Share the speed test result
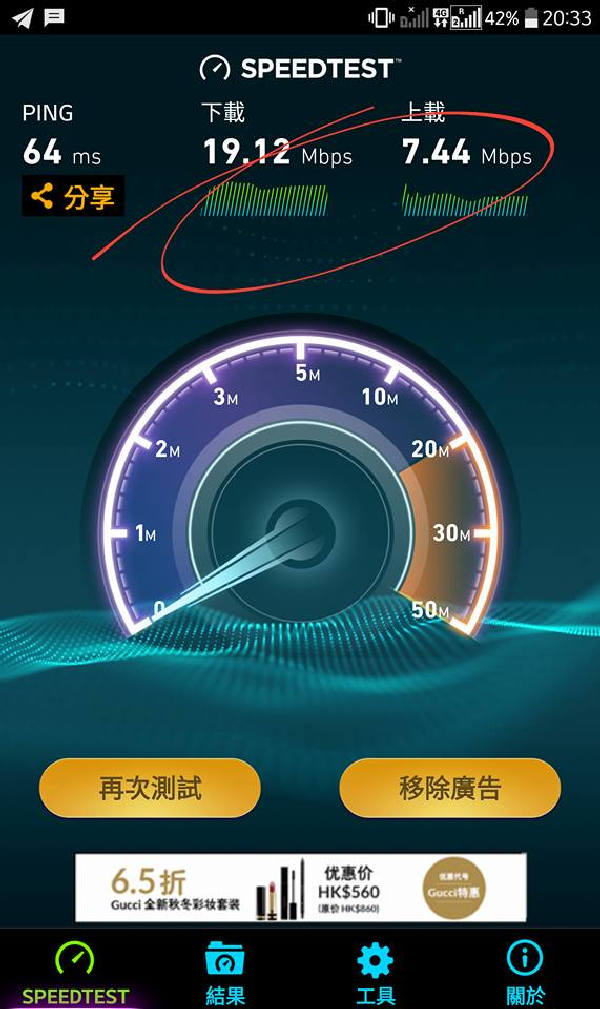This screenshot has width=600, height=1009. tap(73, 197)
